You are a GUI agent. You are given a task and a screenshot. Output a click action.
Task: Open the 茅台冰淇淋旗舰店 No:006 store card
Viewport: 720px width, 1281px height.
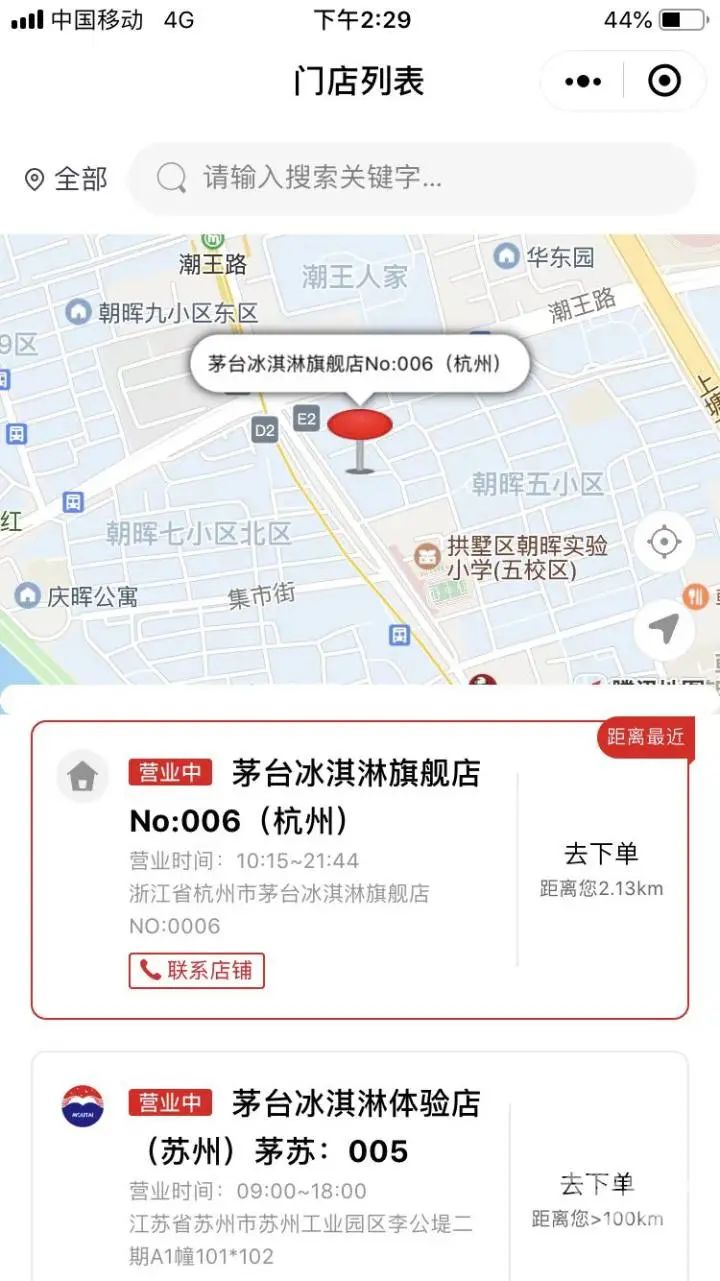[360, 870]
